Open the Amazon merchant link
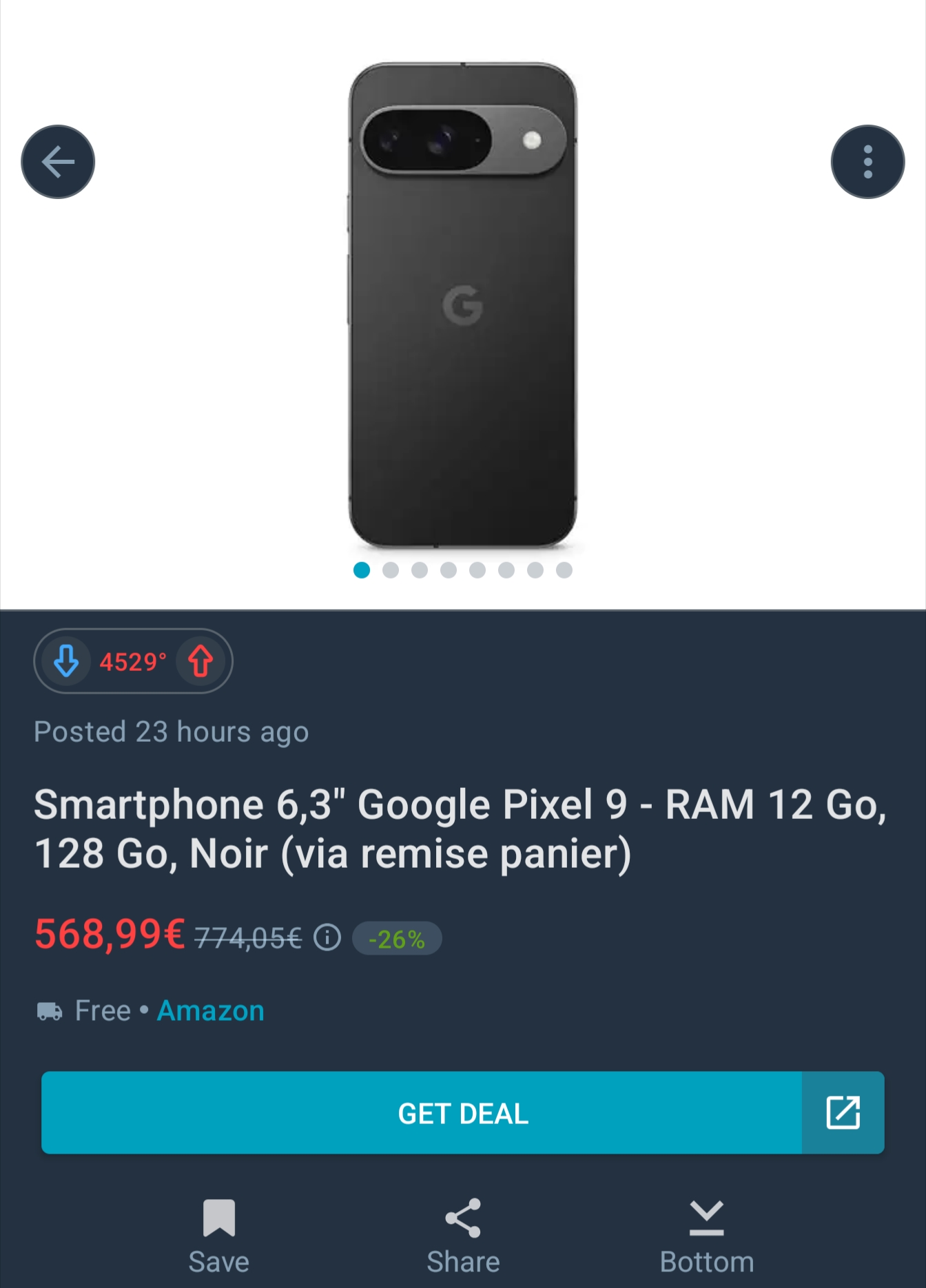 pyautogui.click(x=210, y=1010)
